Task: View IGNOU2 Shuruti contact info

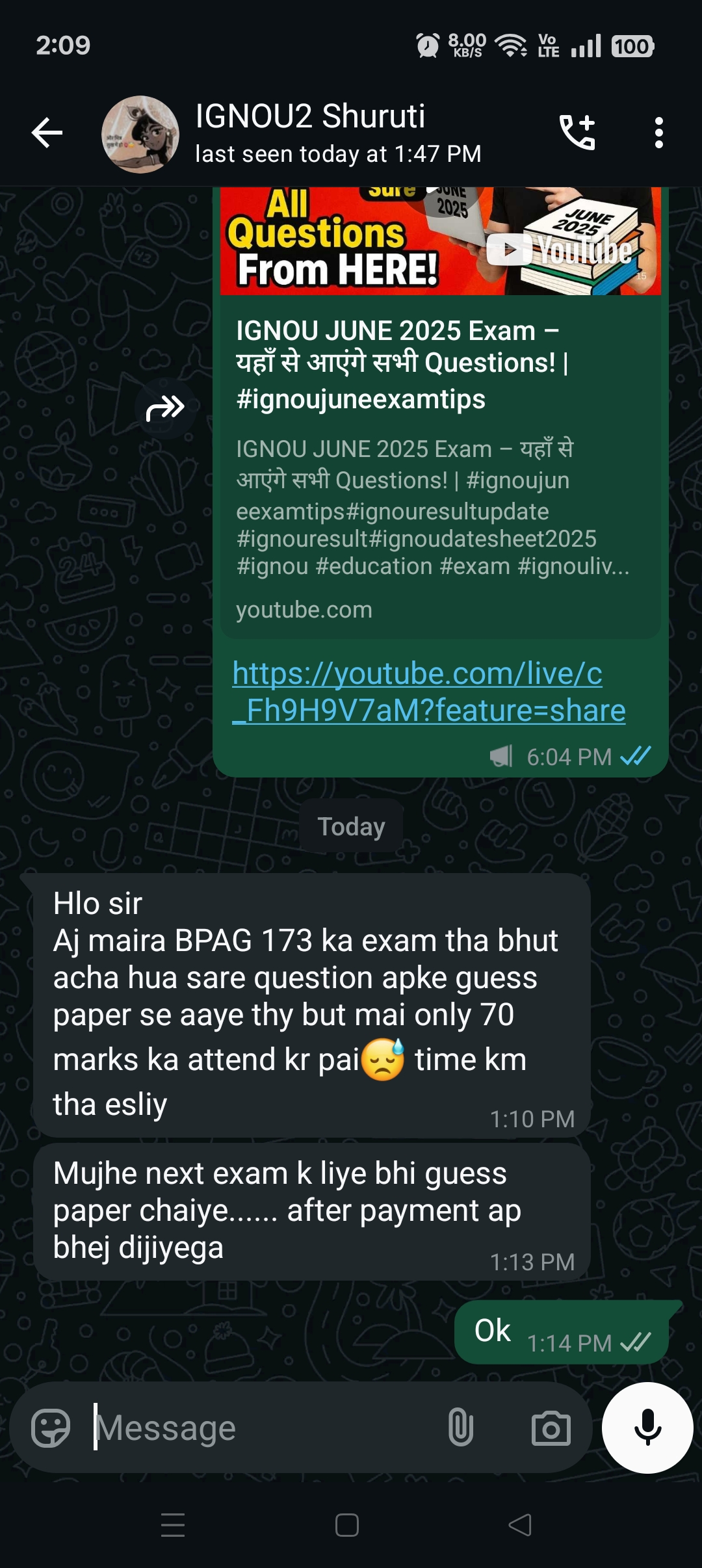Action: (338, 133)
